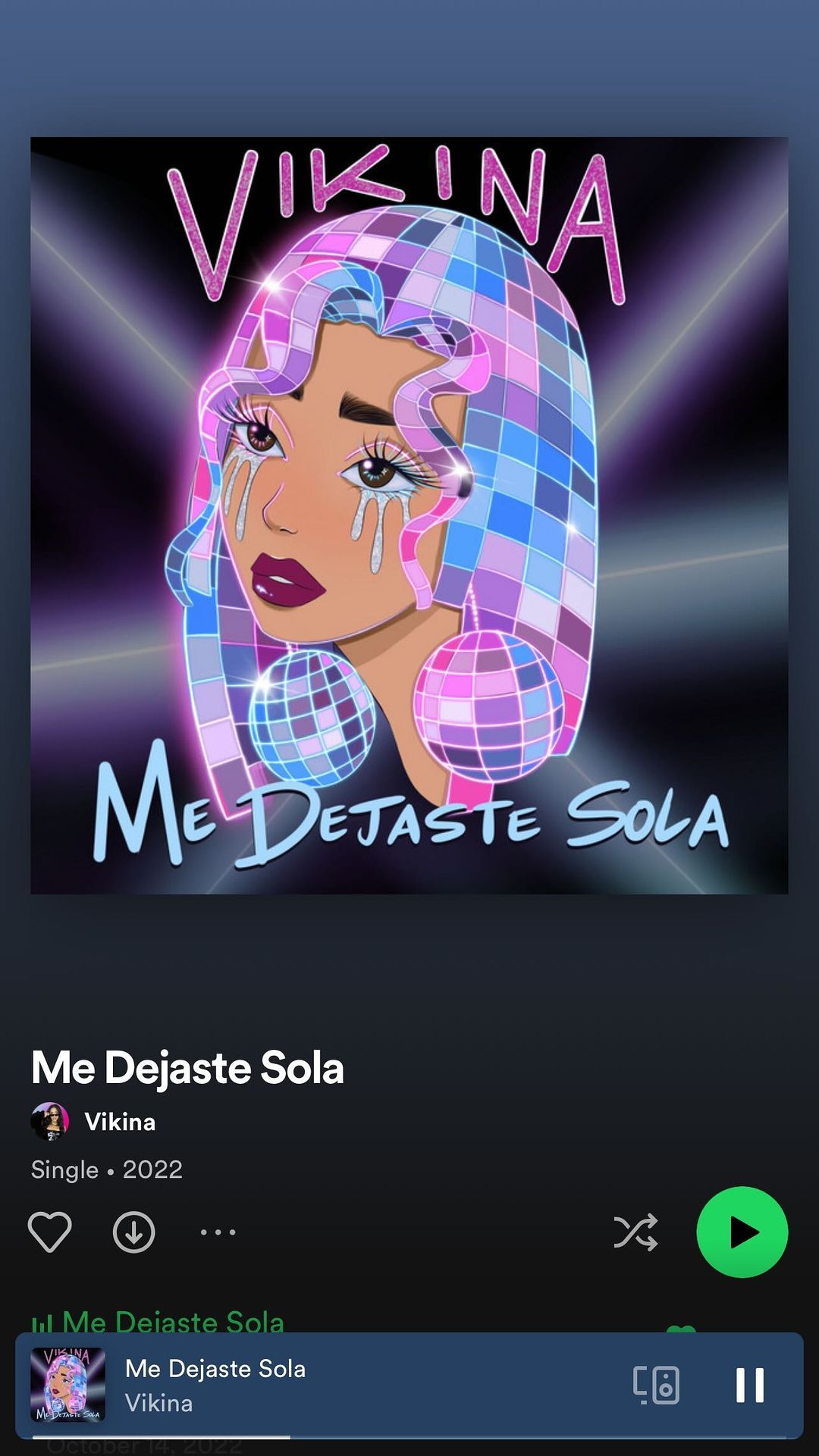Viewport: 819px width, 1456px height.
Task: Open Vikina's artist page
Action: (119, 1122)
